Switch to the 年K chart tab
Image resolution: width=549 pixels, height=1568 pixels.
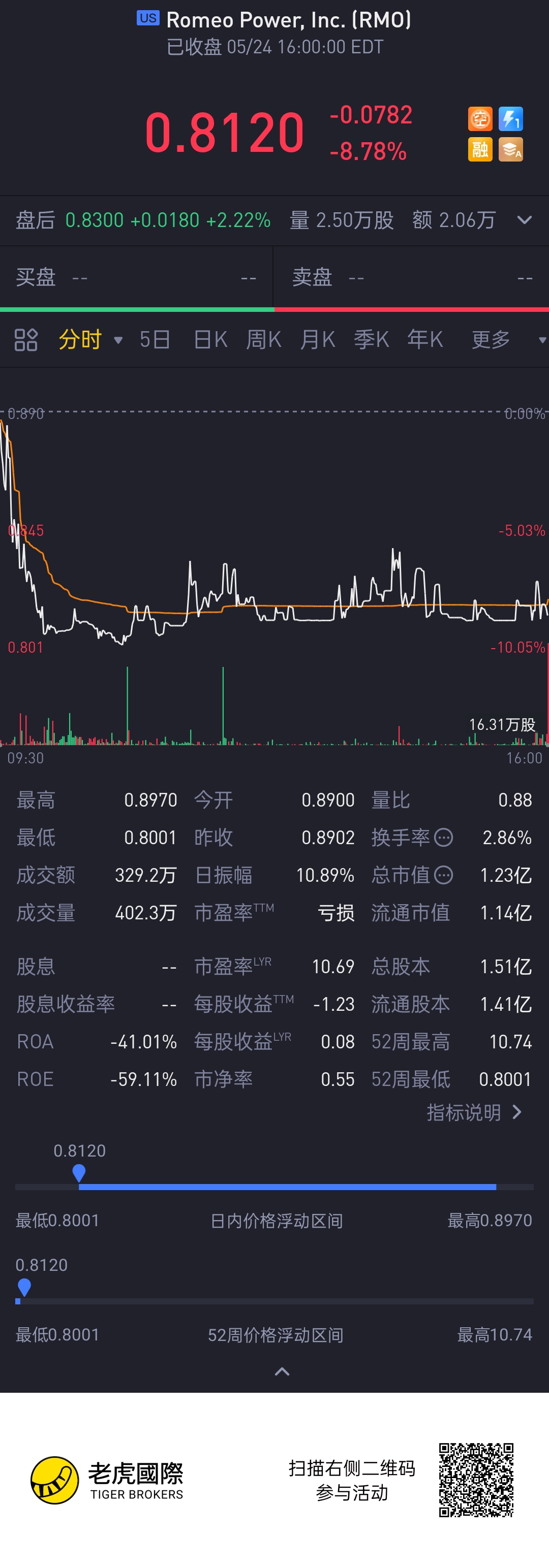tap(424, 340)
